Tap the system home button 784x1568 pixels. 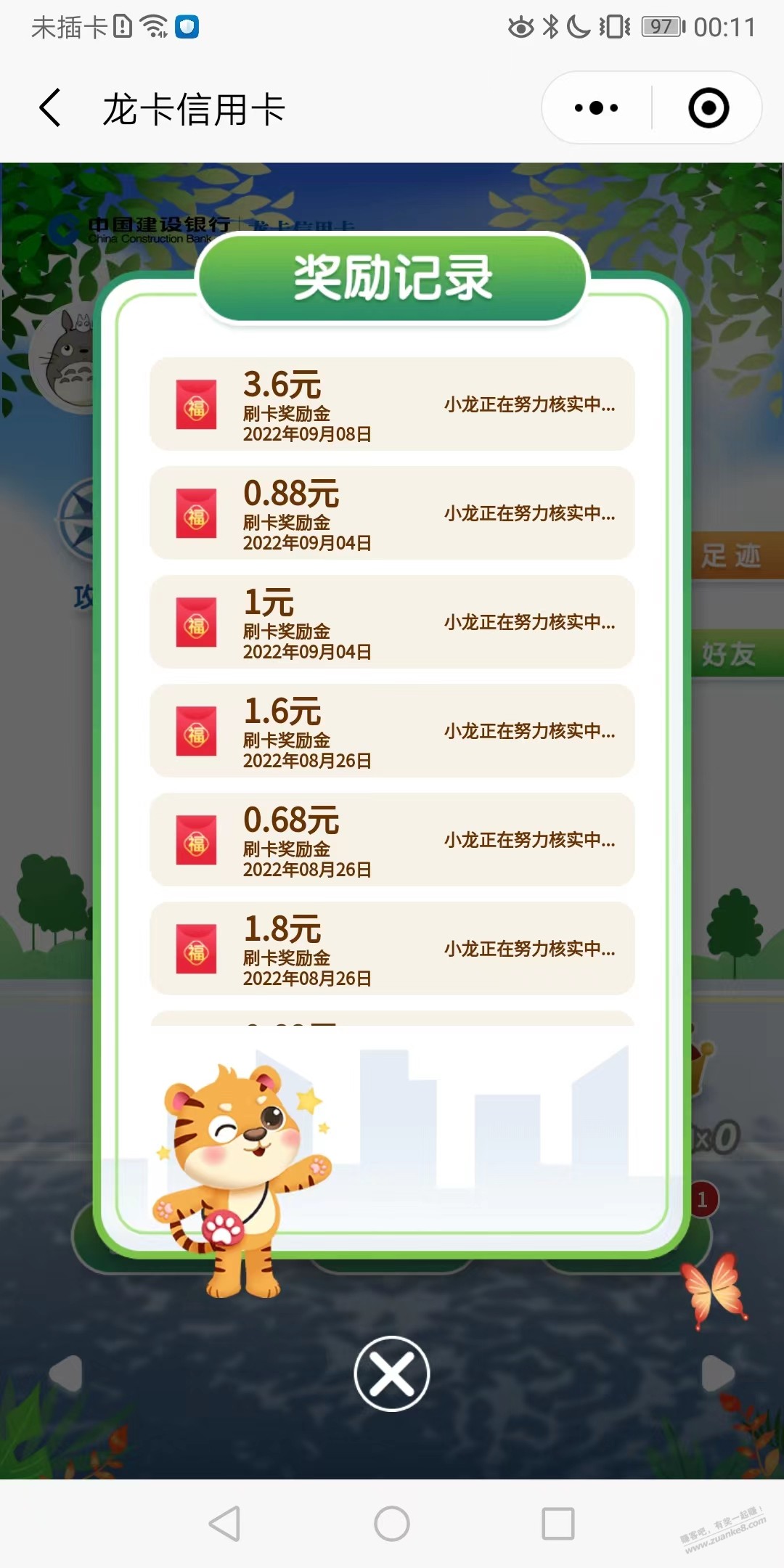tap(392, 1523)
